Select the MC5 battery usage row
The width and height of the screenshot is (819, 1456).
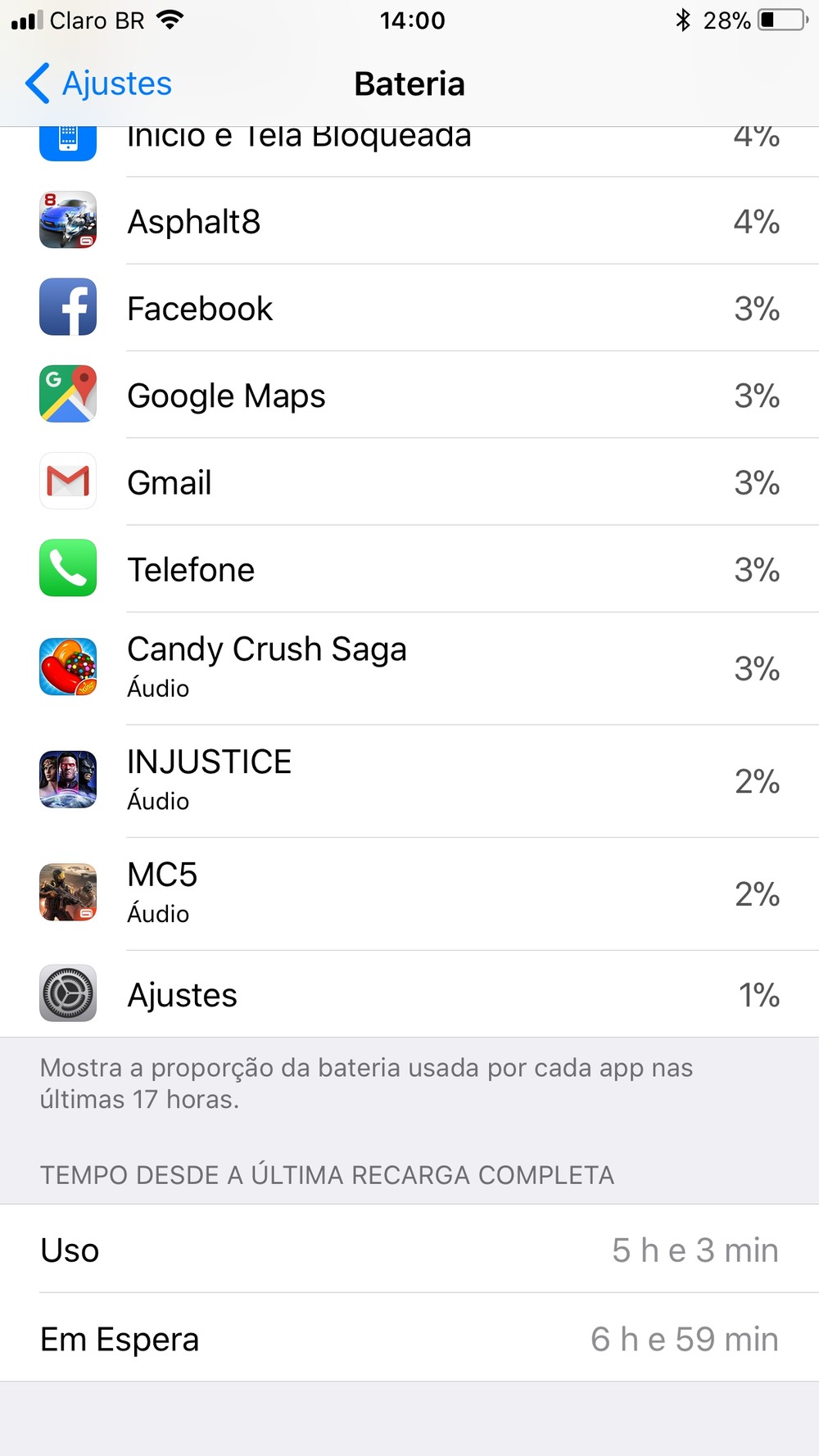pos(409,893)
